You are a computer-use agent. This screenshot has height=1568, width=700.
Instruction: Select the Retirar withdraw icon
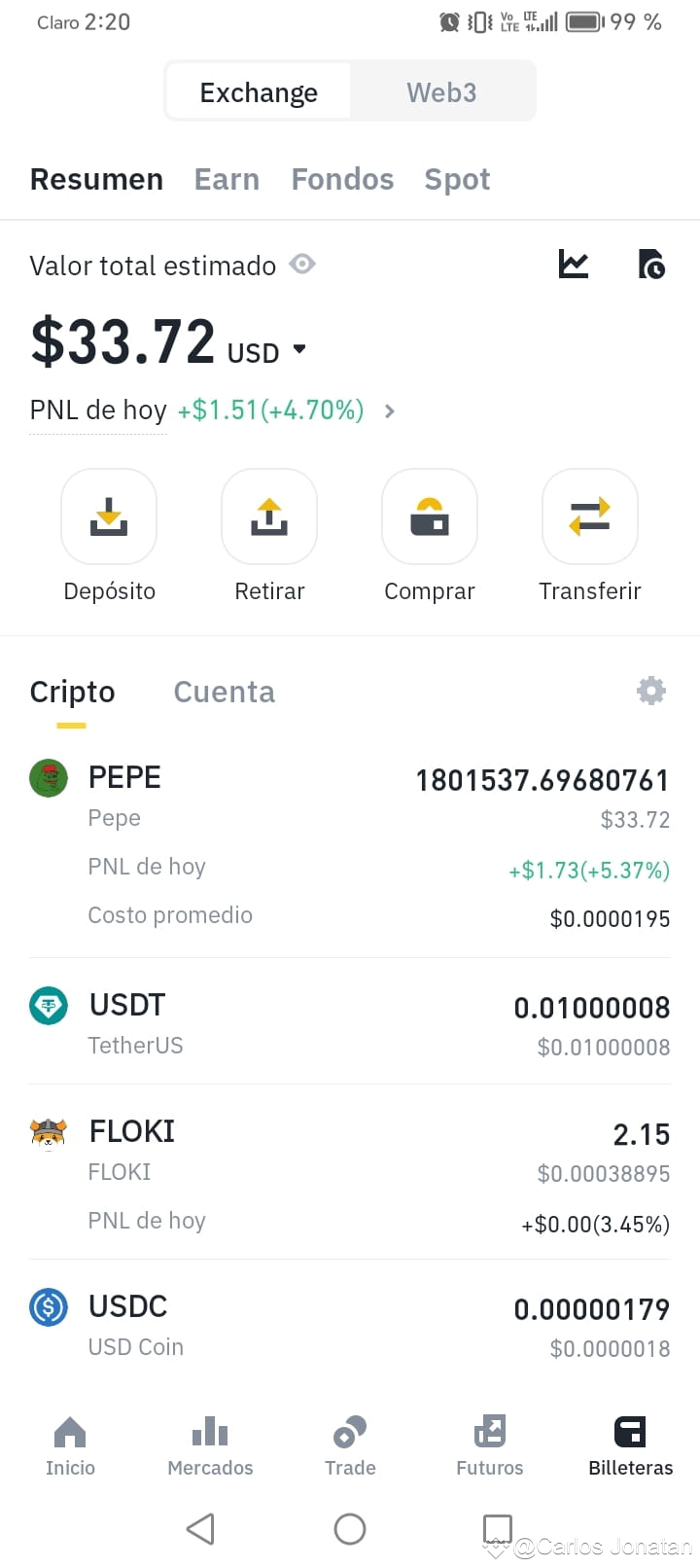pyautogui.click(x=269, y=517)
